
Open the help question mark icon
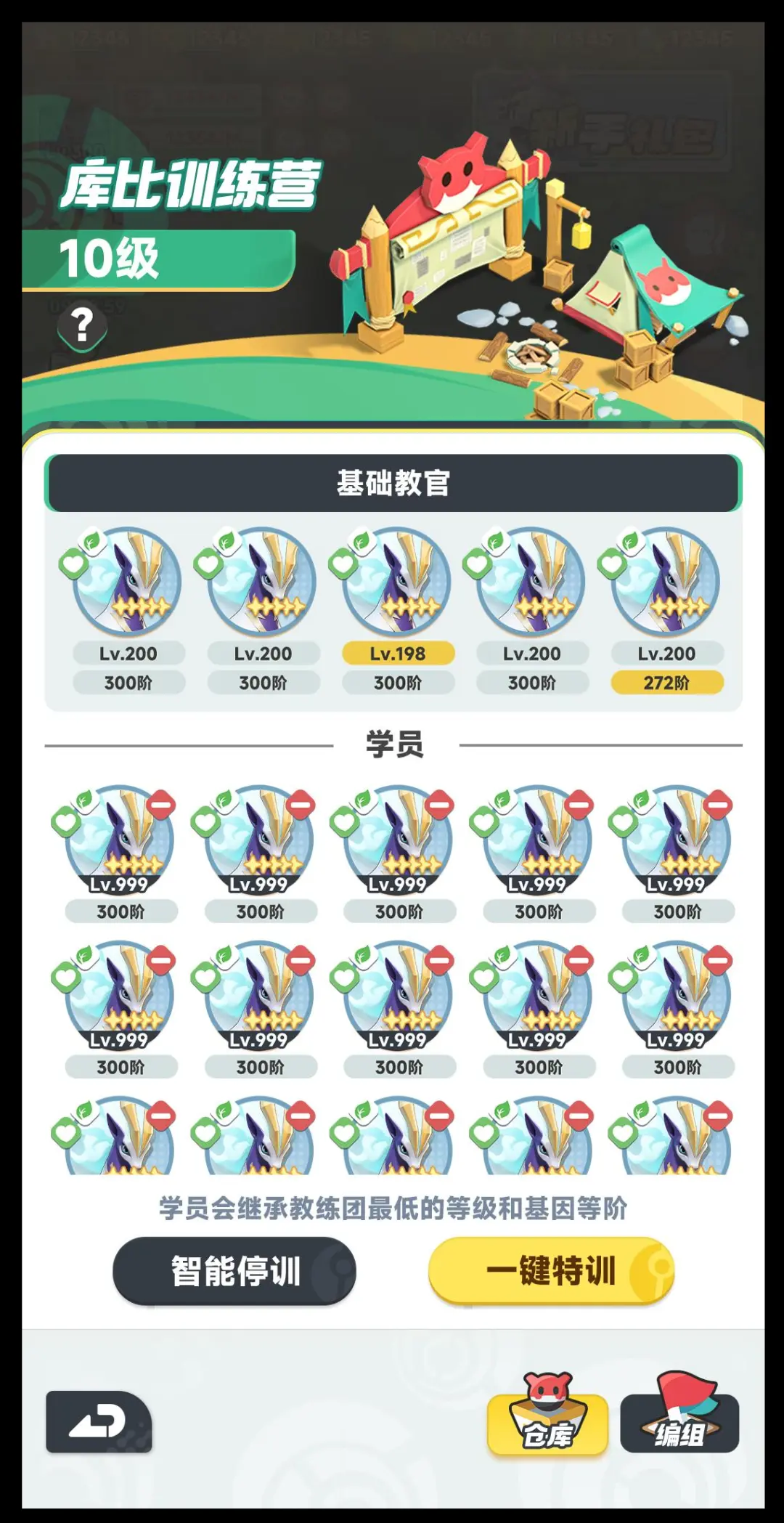click(x=82, y=325)
